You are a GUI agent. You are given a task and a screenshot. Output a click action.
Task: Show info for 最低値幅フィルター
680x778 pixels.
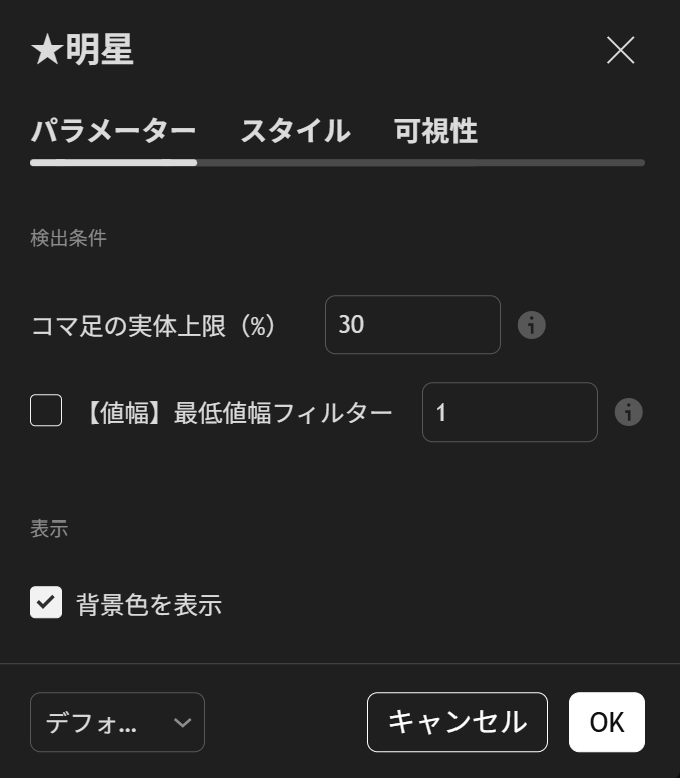coord(628,412)
